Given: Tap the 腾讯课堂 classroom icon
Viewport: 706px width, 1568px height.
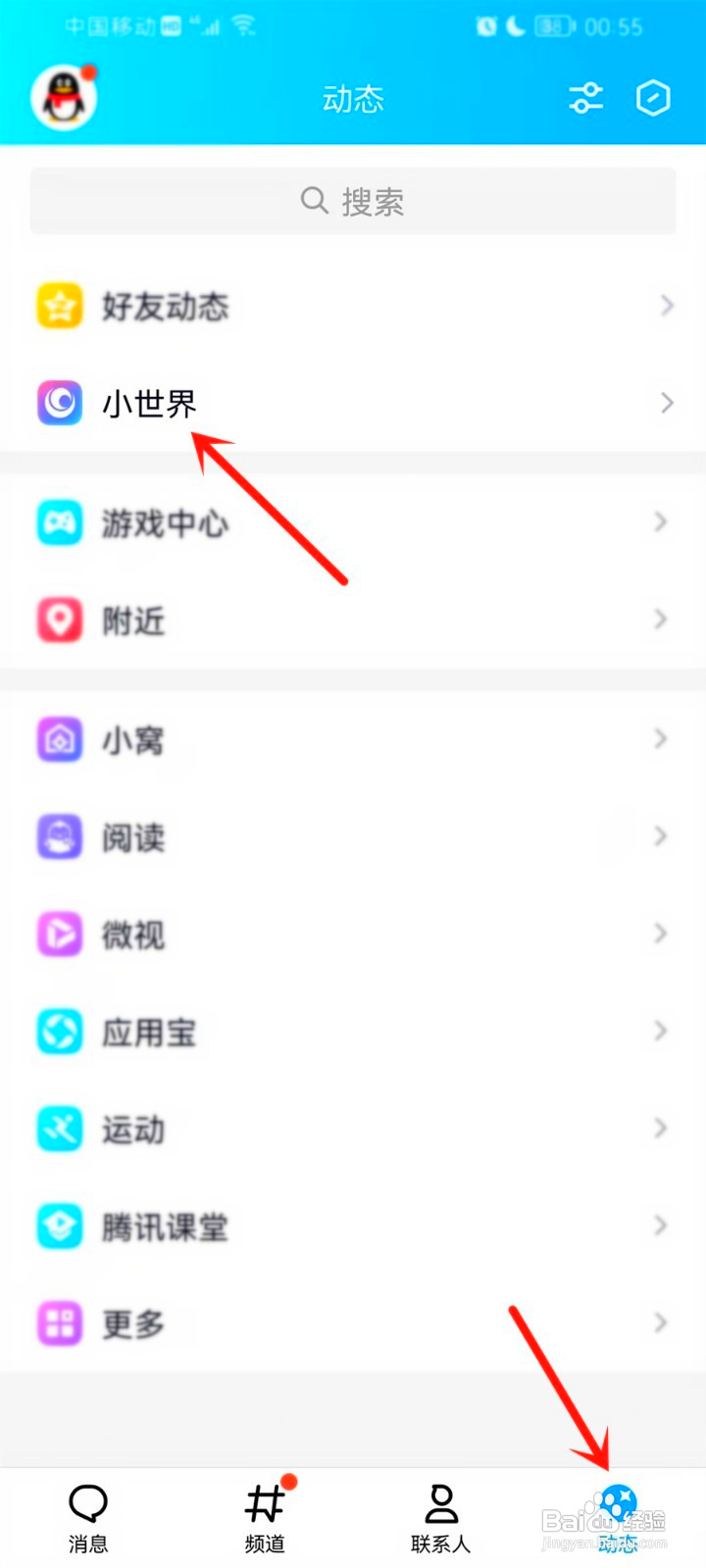Looking at the screenshot, I should click(x=59, y=1226).
